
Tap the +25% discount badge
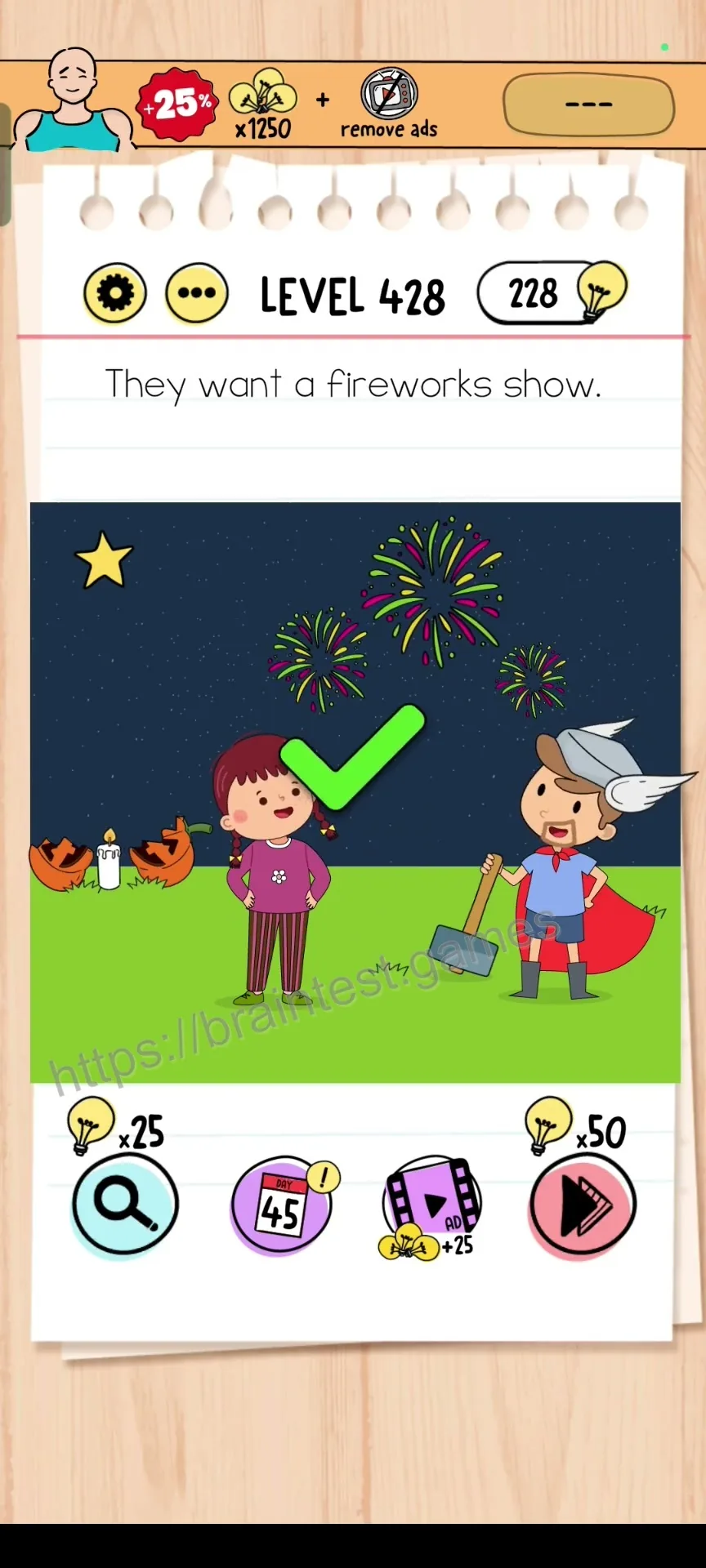[177, 104]
